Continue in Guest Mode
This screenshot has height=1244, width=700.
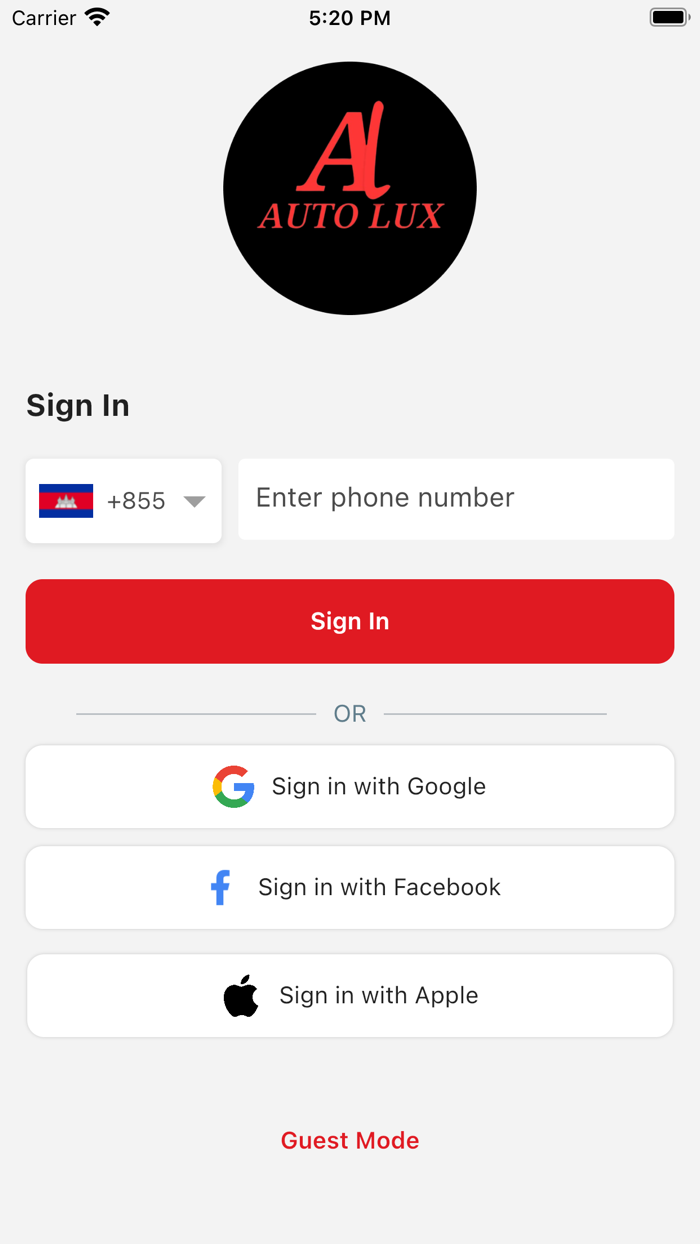(350, 1141)
